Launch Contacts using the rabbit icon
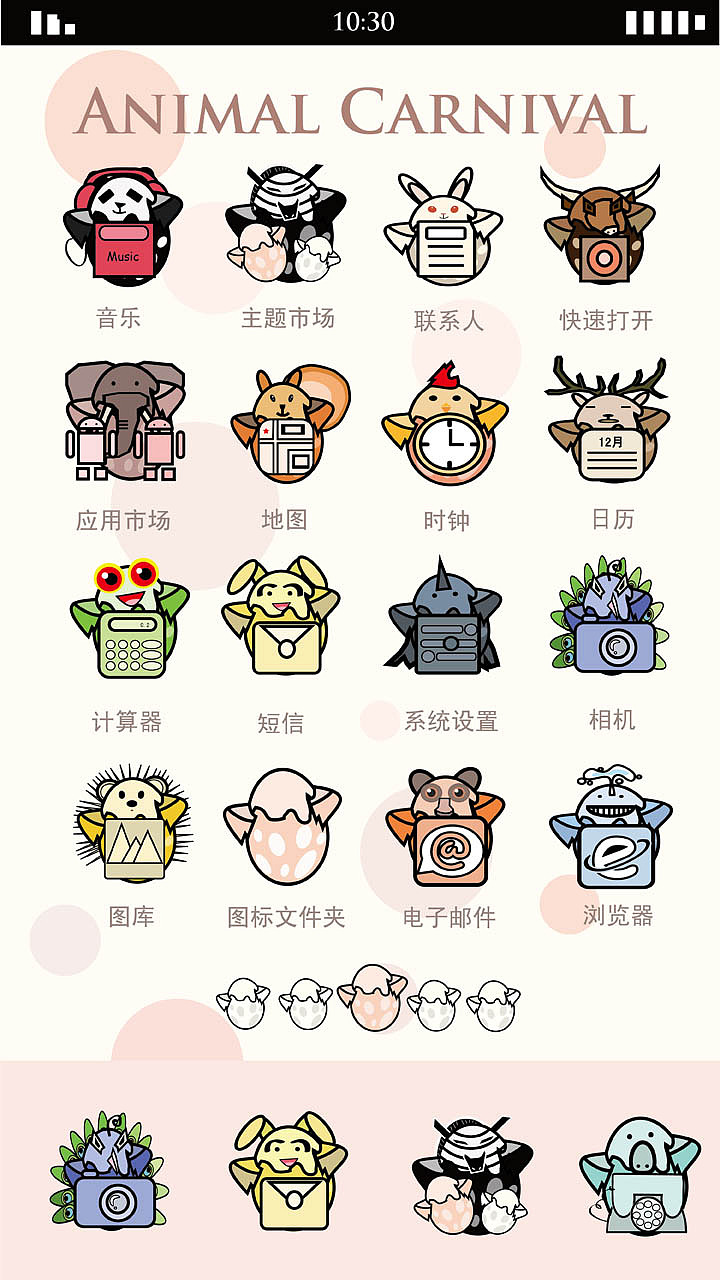 (x=443, y=225)
